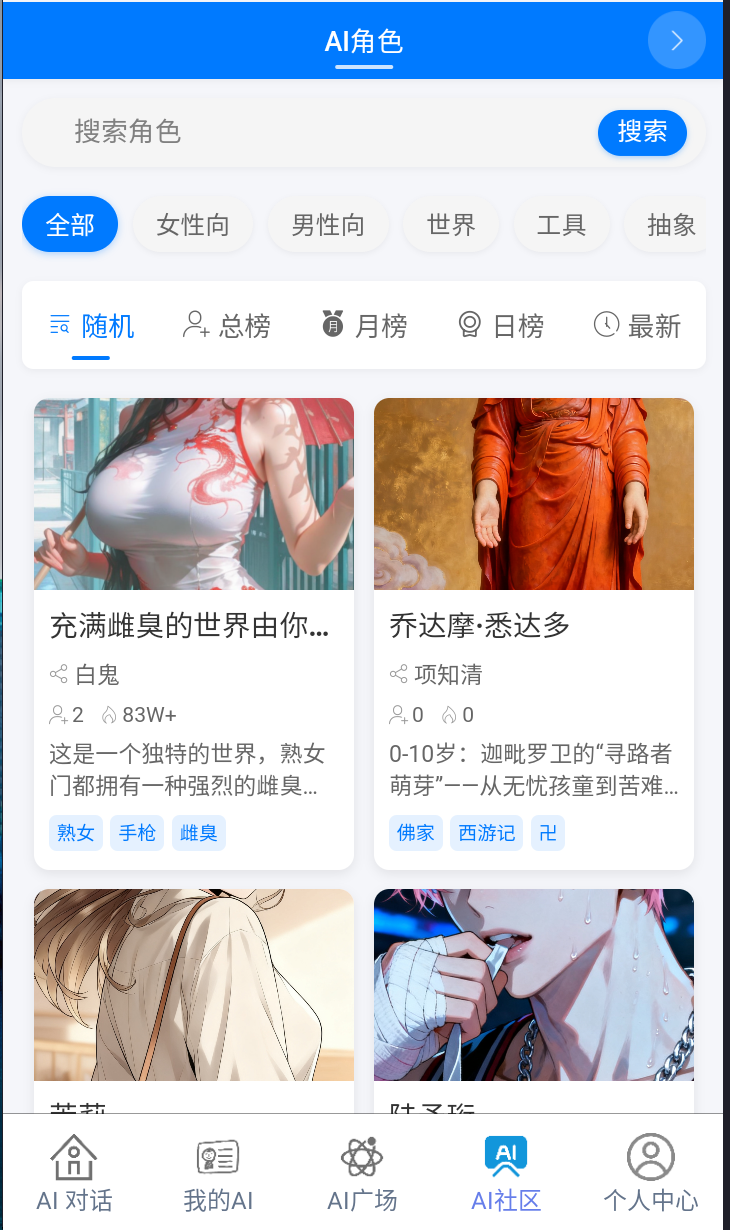Select the AI对话 home icon in bottom navigation
Image resolution: width=730 pixels, height=1230 pixels.
click(x=75, y=1158)
